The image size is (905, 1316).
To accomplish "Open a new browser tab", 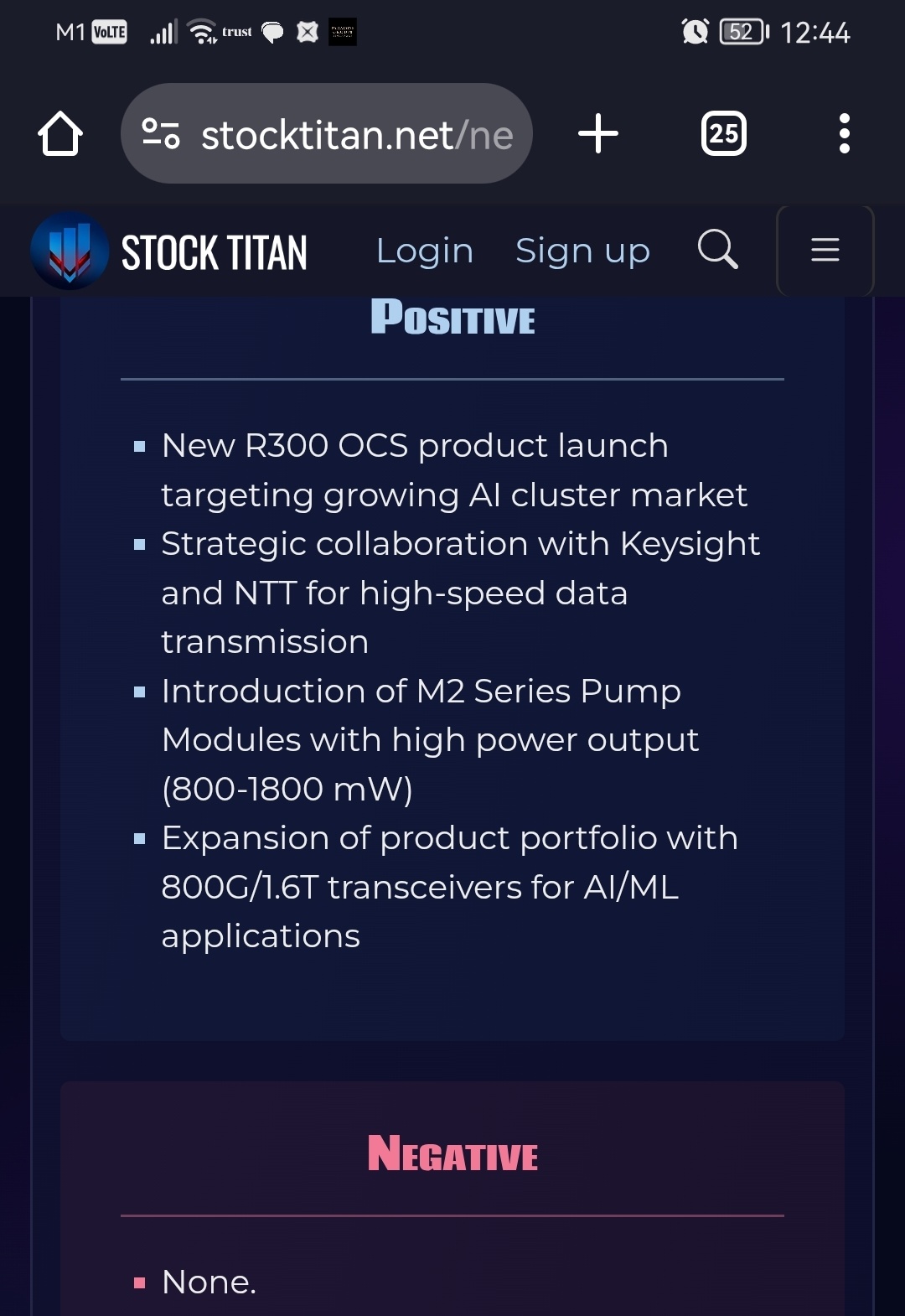I will point(598,134).
